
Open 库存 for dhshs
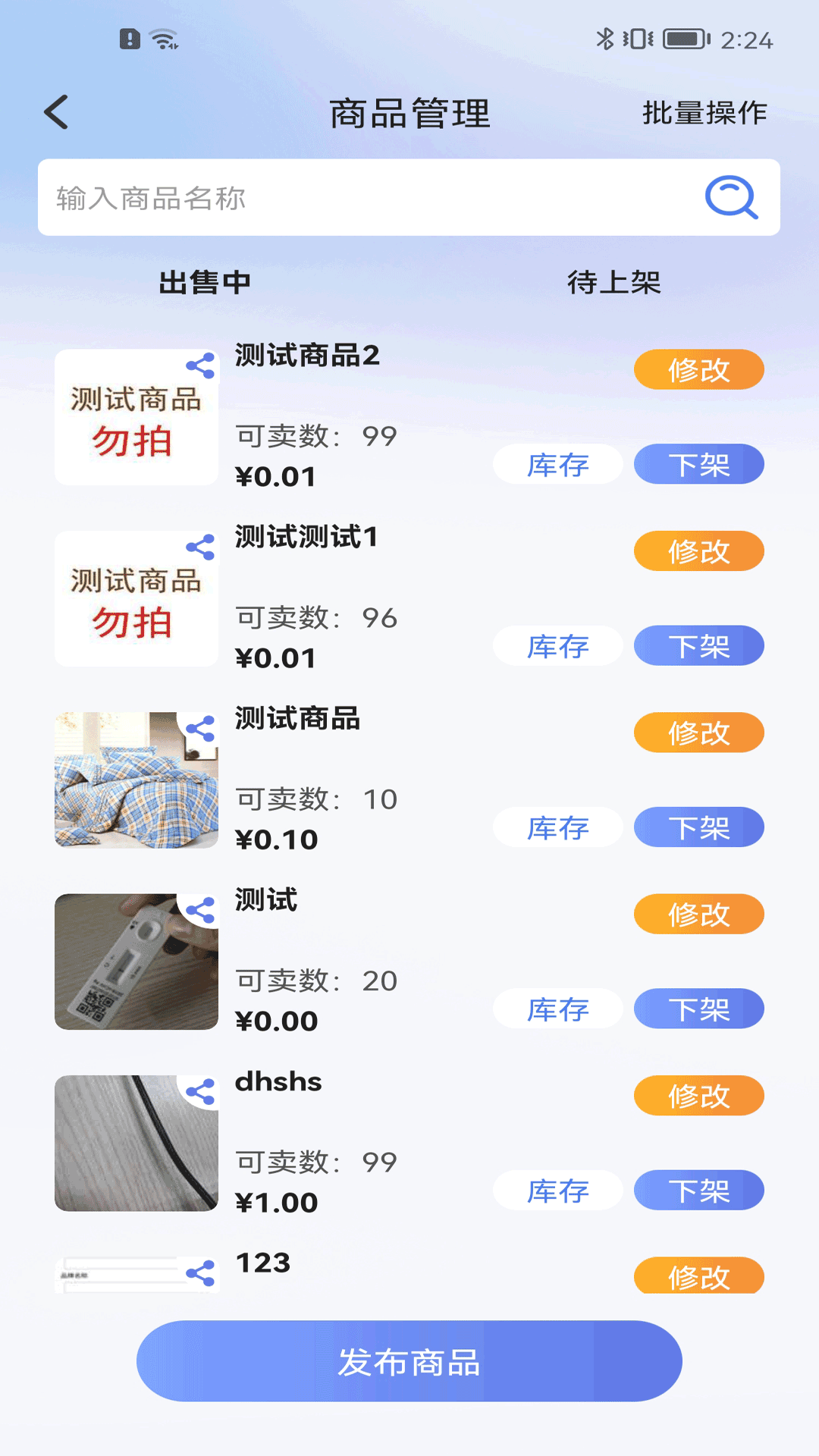[x=558, y=1190]
